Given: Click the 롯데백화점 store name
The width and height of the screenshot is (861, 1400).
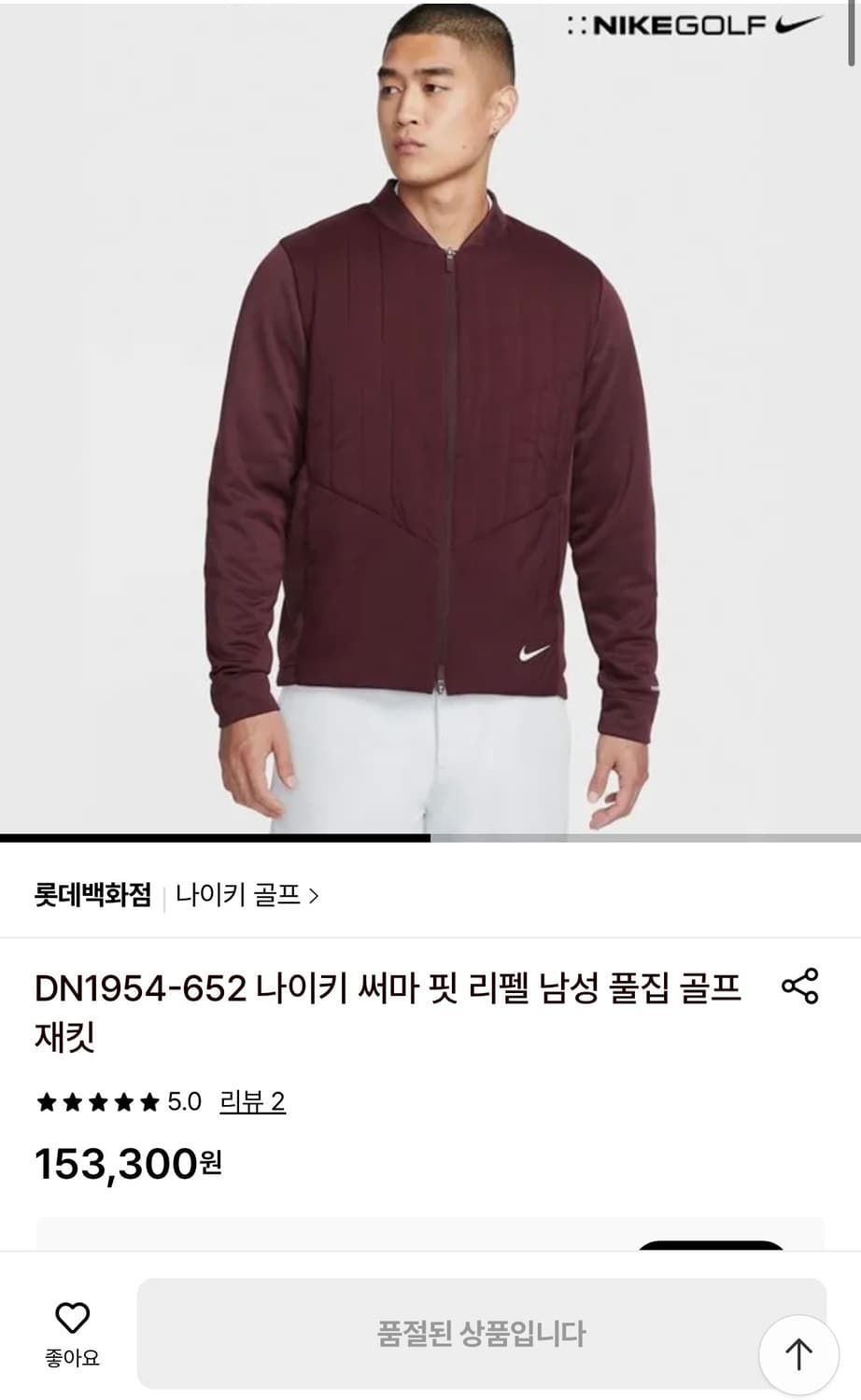Looking at the screenshot, I should [92, 895].
